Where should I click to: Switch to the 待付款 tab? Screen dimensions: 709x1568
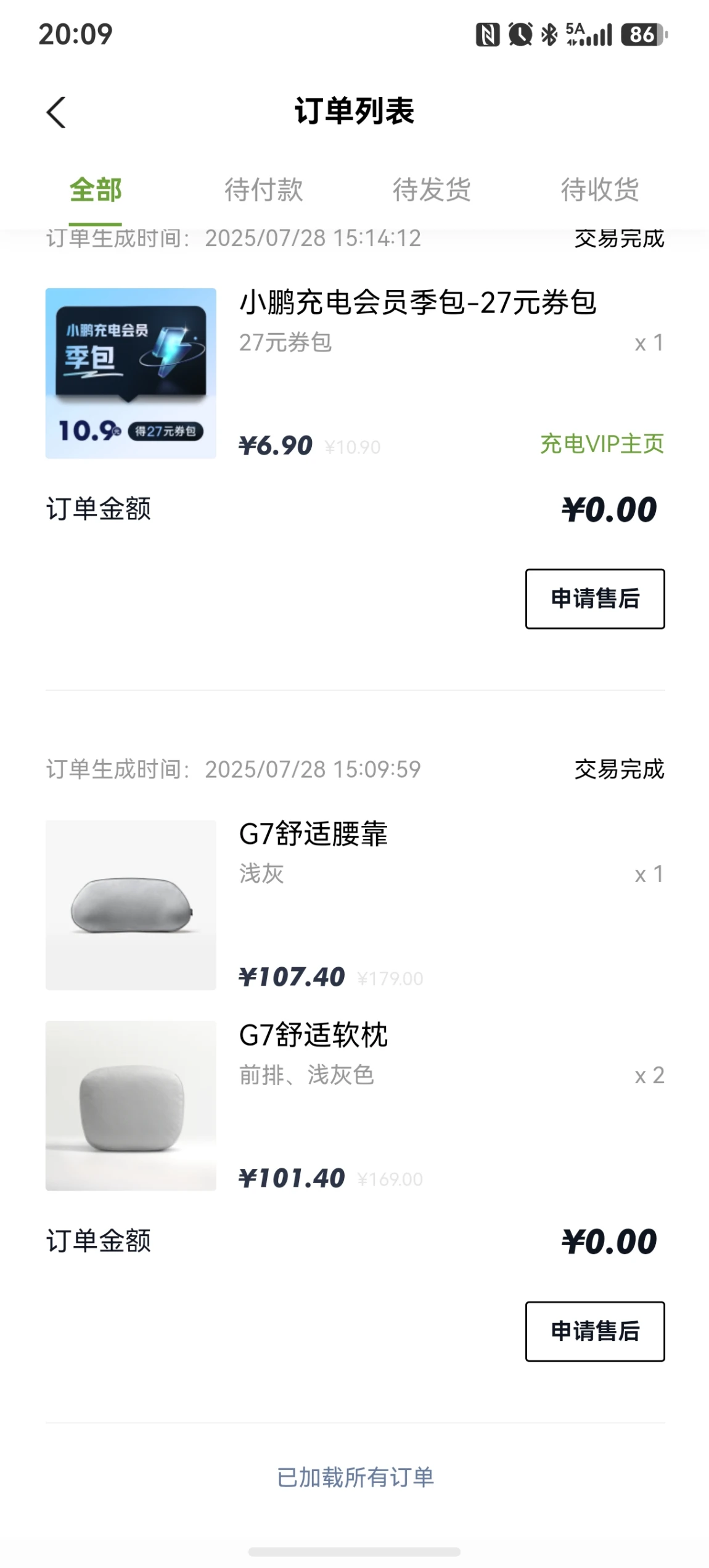coord(263,190)
